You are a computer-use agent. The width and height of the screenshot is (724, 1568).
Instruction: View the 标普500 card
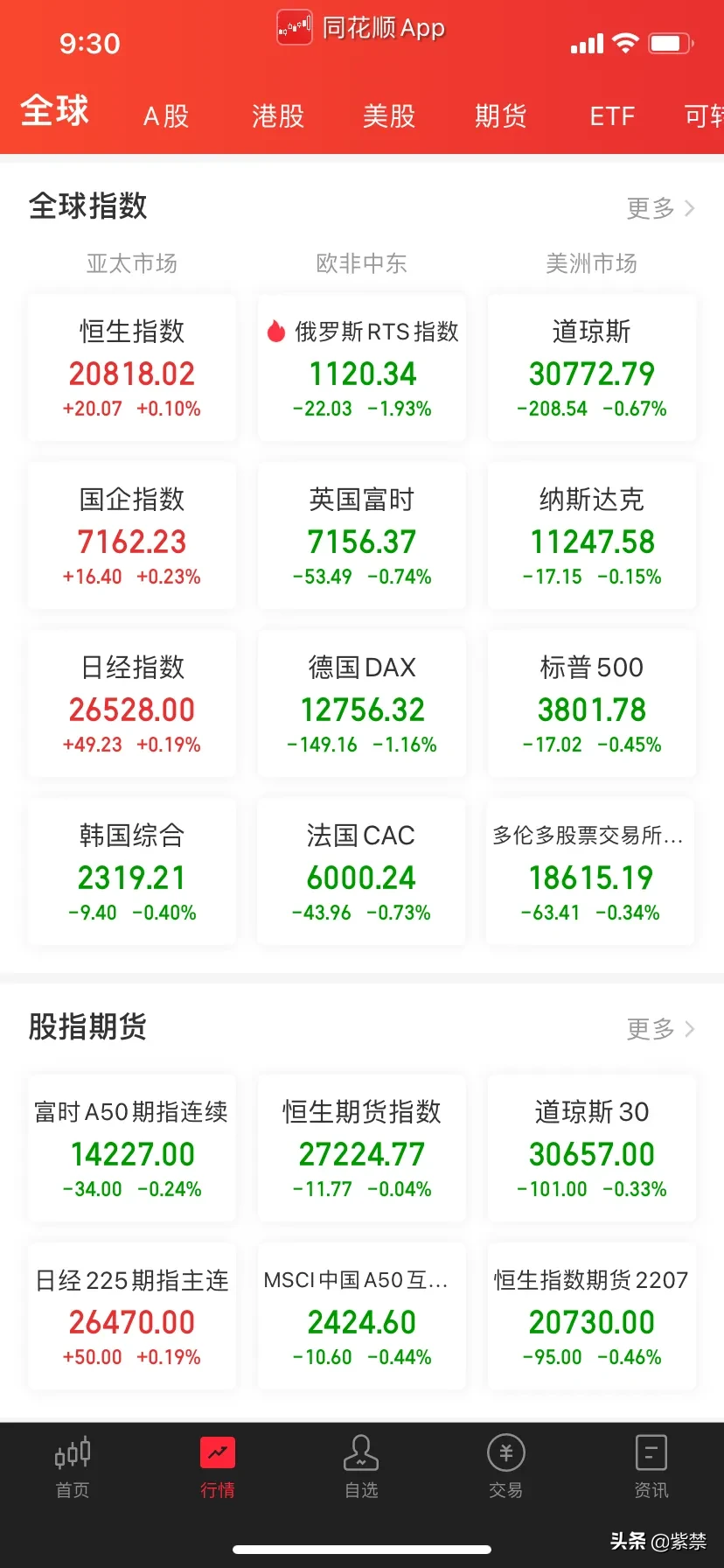click(x=592, y=704)
